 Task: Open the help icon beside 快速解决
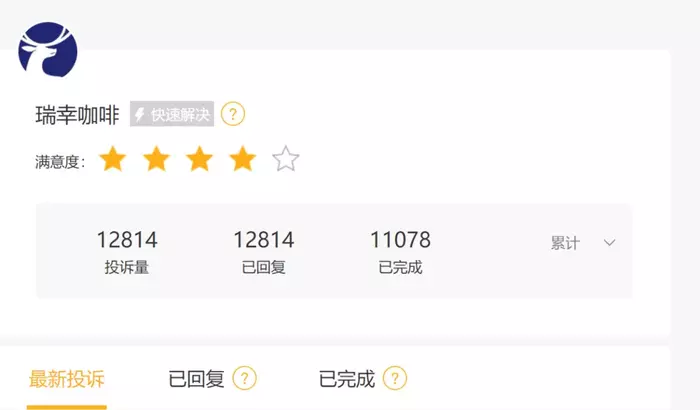point(233,114)
